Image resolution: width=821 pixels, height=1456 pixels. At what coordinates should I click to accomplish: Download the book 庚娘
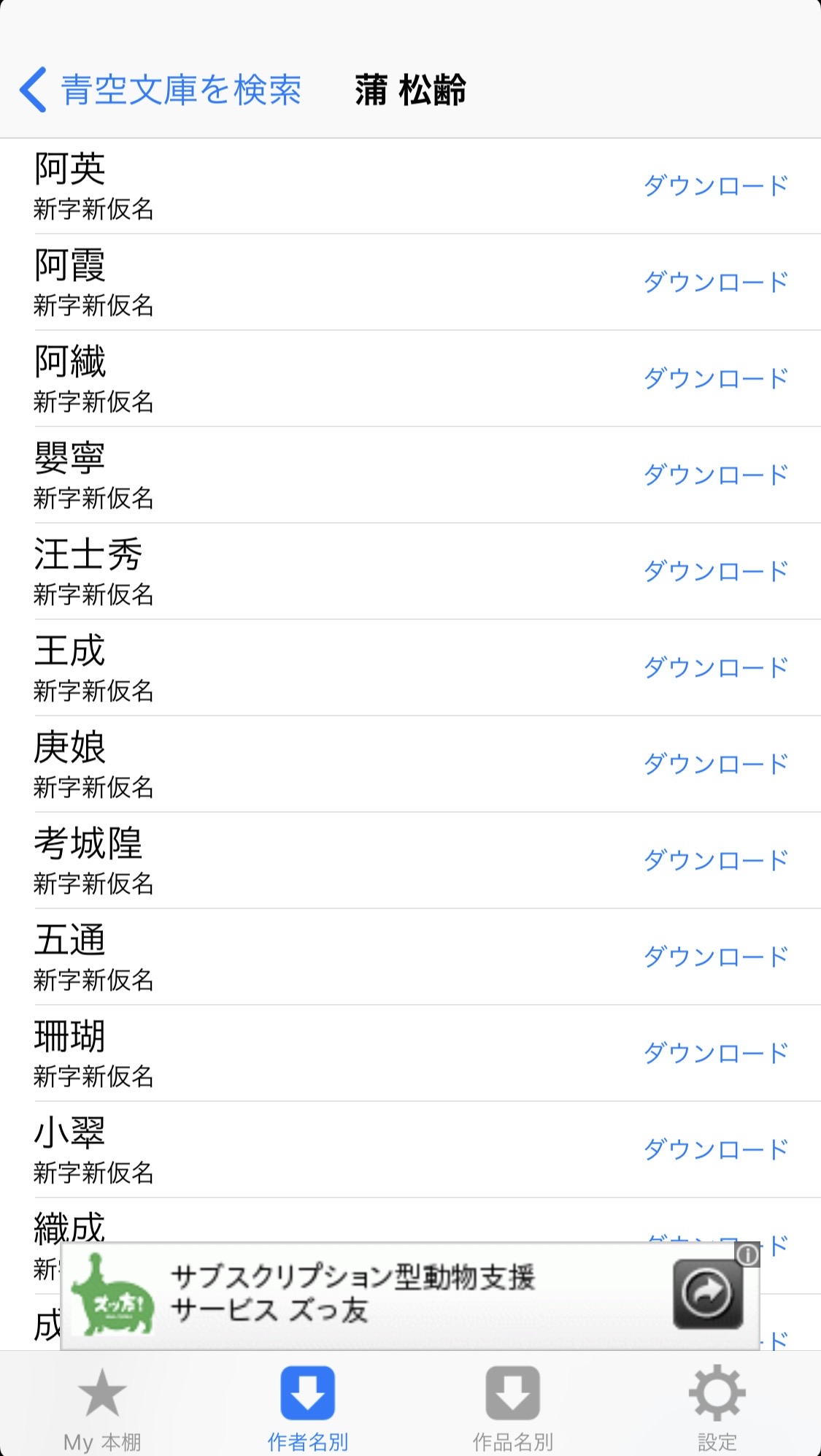point(715,764)
